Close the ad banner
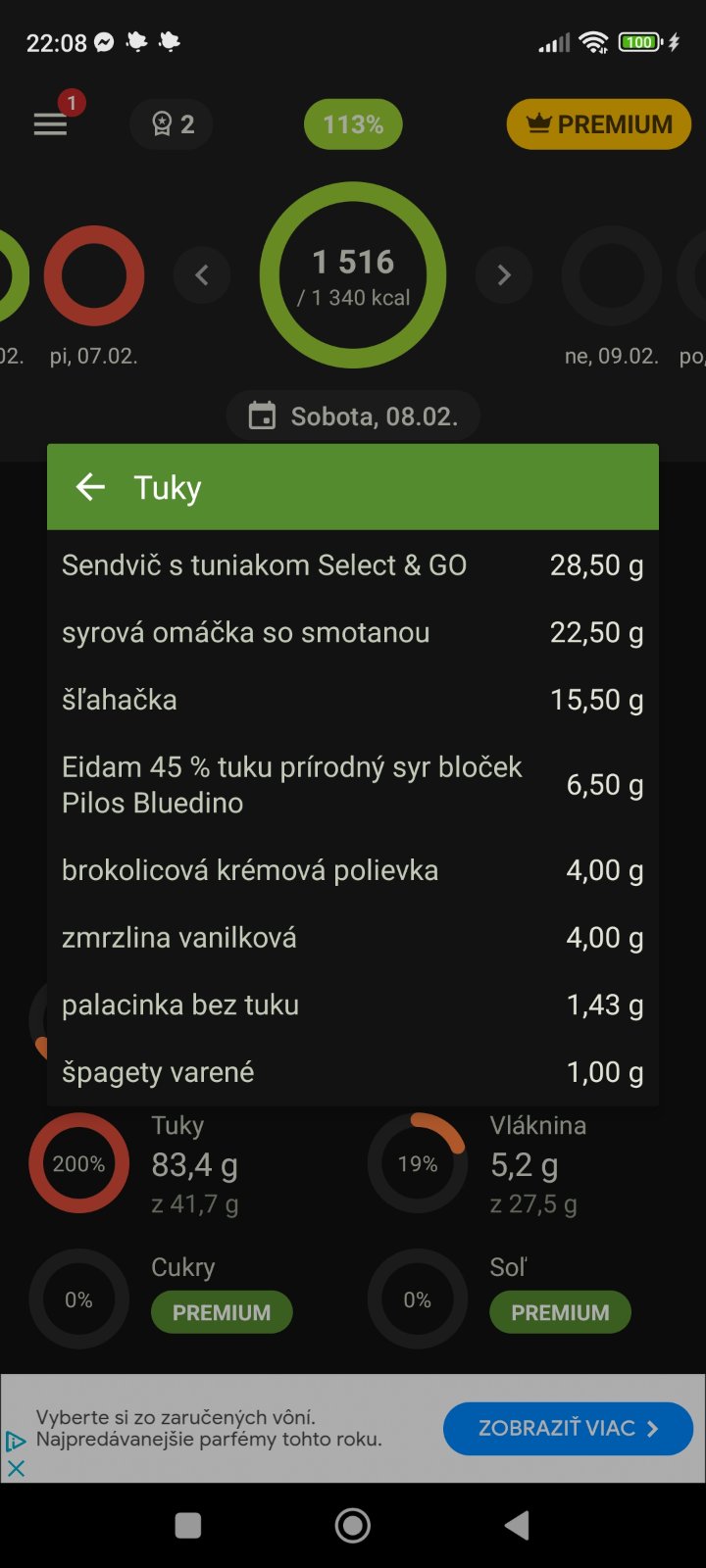This screenshot has width=706, height=1568. (x=16, y=1468)
